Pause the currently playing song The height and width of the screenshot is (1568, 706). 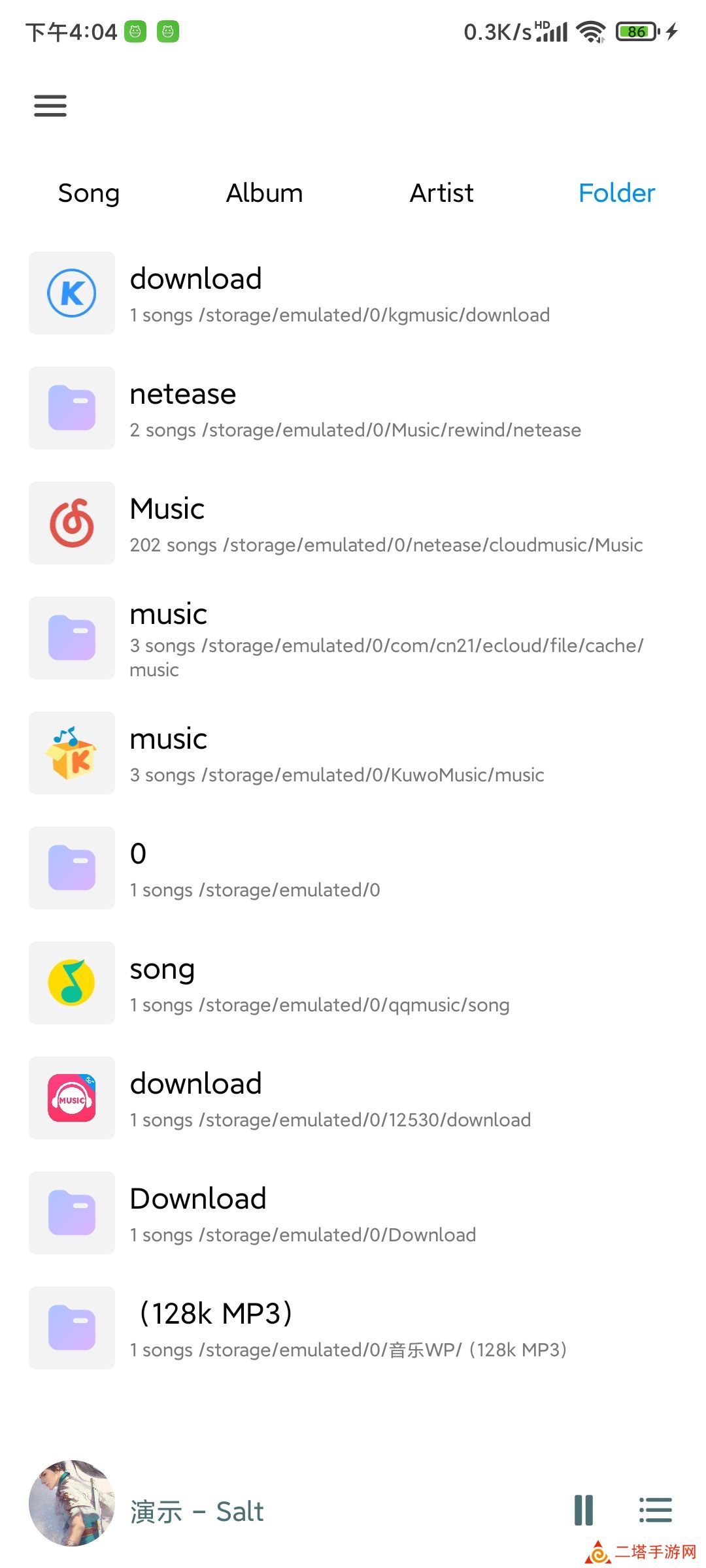click(584, 1510)
